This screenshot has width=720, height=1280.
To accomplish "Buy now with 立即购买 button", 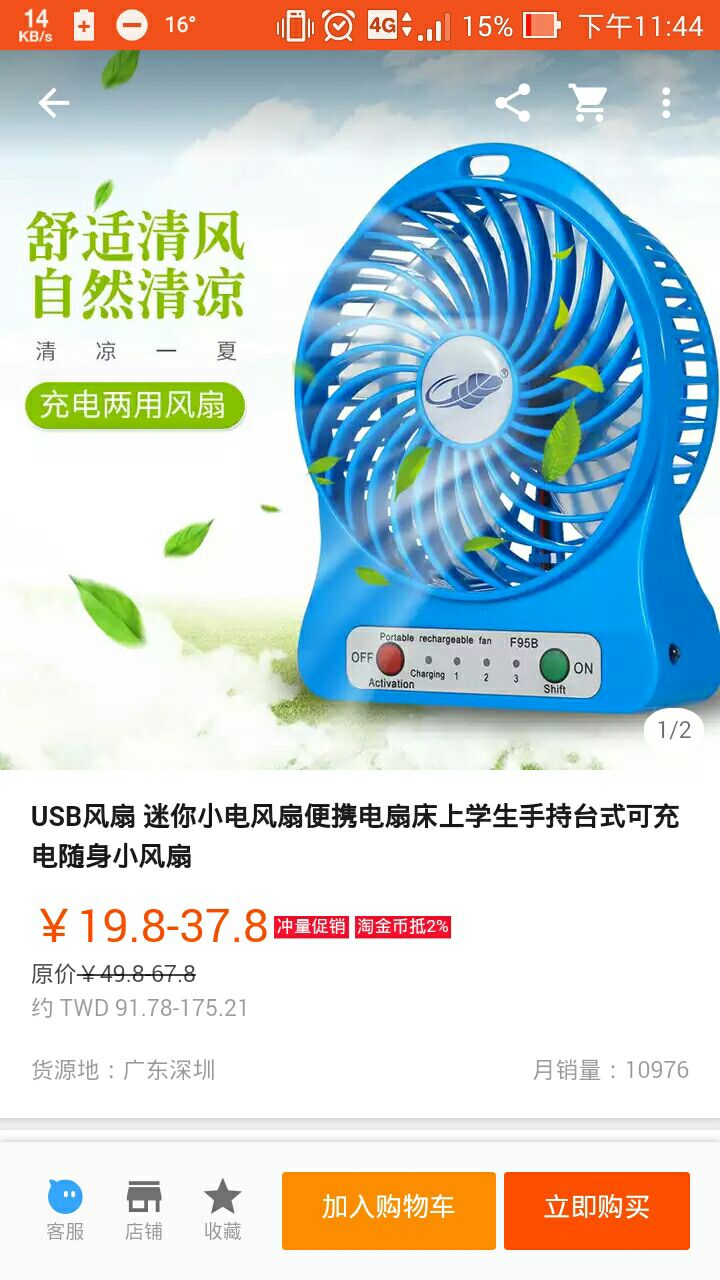I will pos(597,1210).
